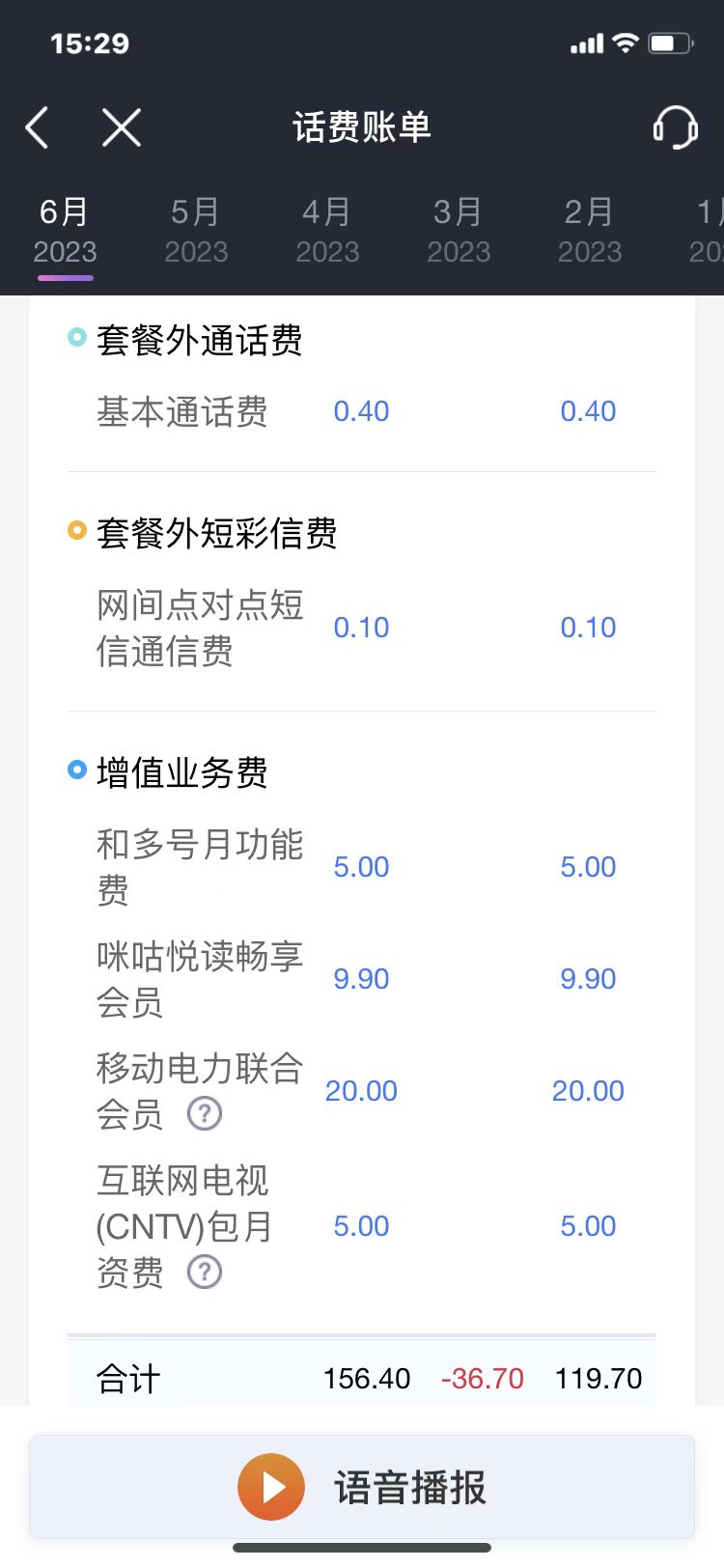
Task: Switch to the 5月 2023 tab
Action: tap(196, 230)
